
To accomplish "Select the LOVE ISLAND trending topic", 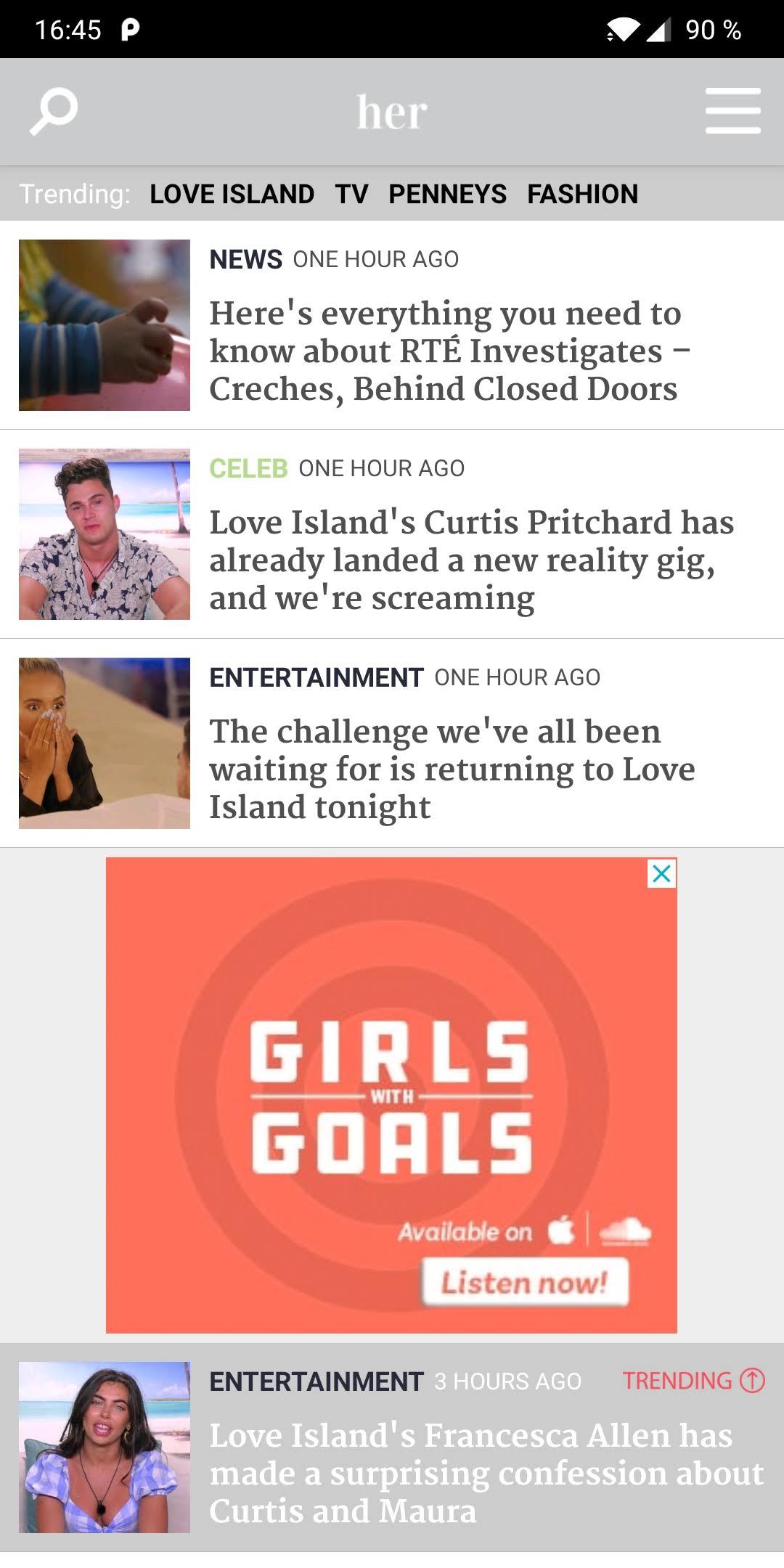I will pyautogui.click(x=232, y=194).
